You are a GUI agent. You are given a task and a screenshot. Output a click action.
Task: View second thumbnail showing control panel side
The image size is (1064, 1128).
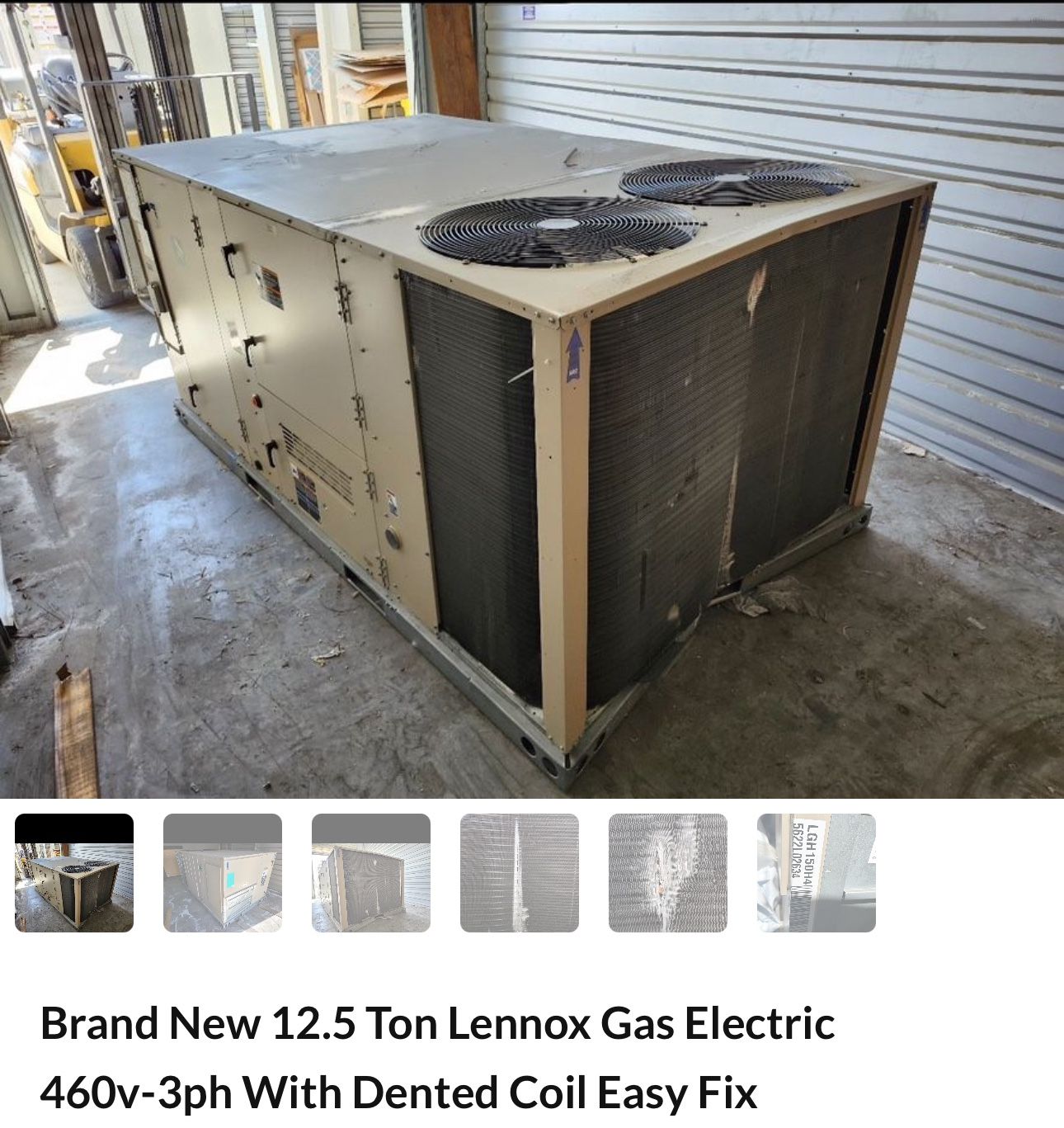223,873
